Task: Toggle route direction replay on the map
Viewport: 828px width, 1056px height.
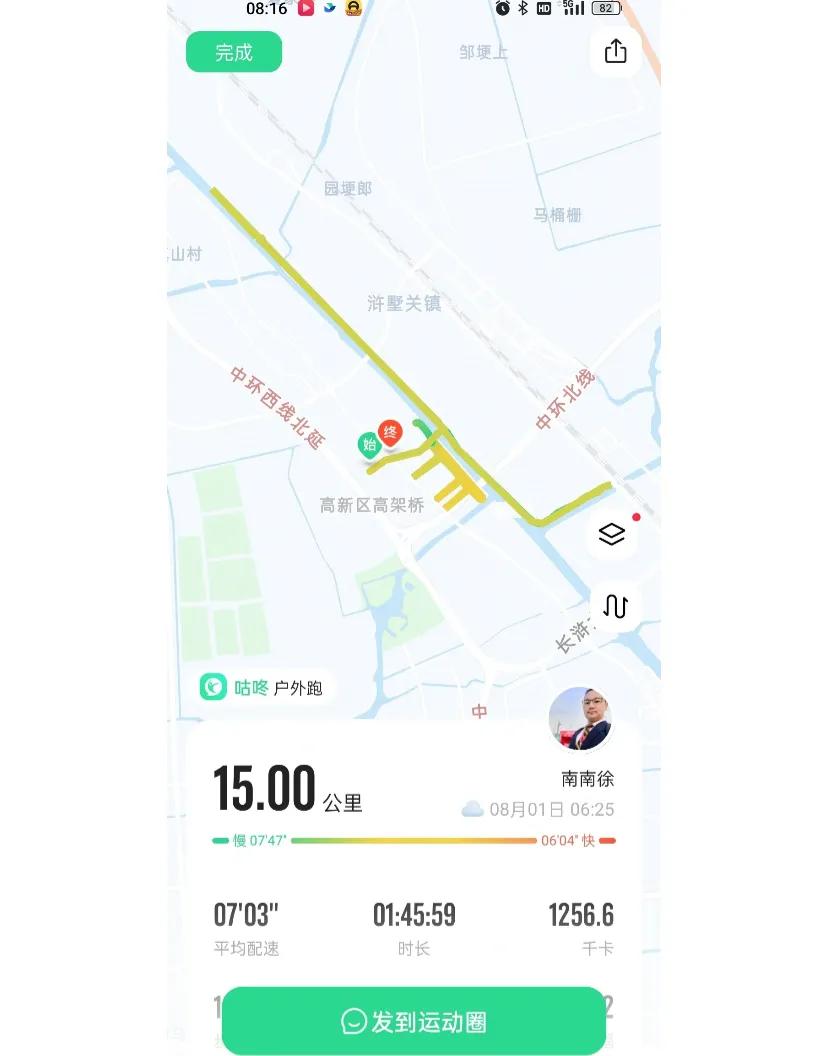Action: 615,605
